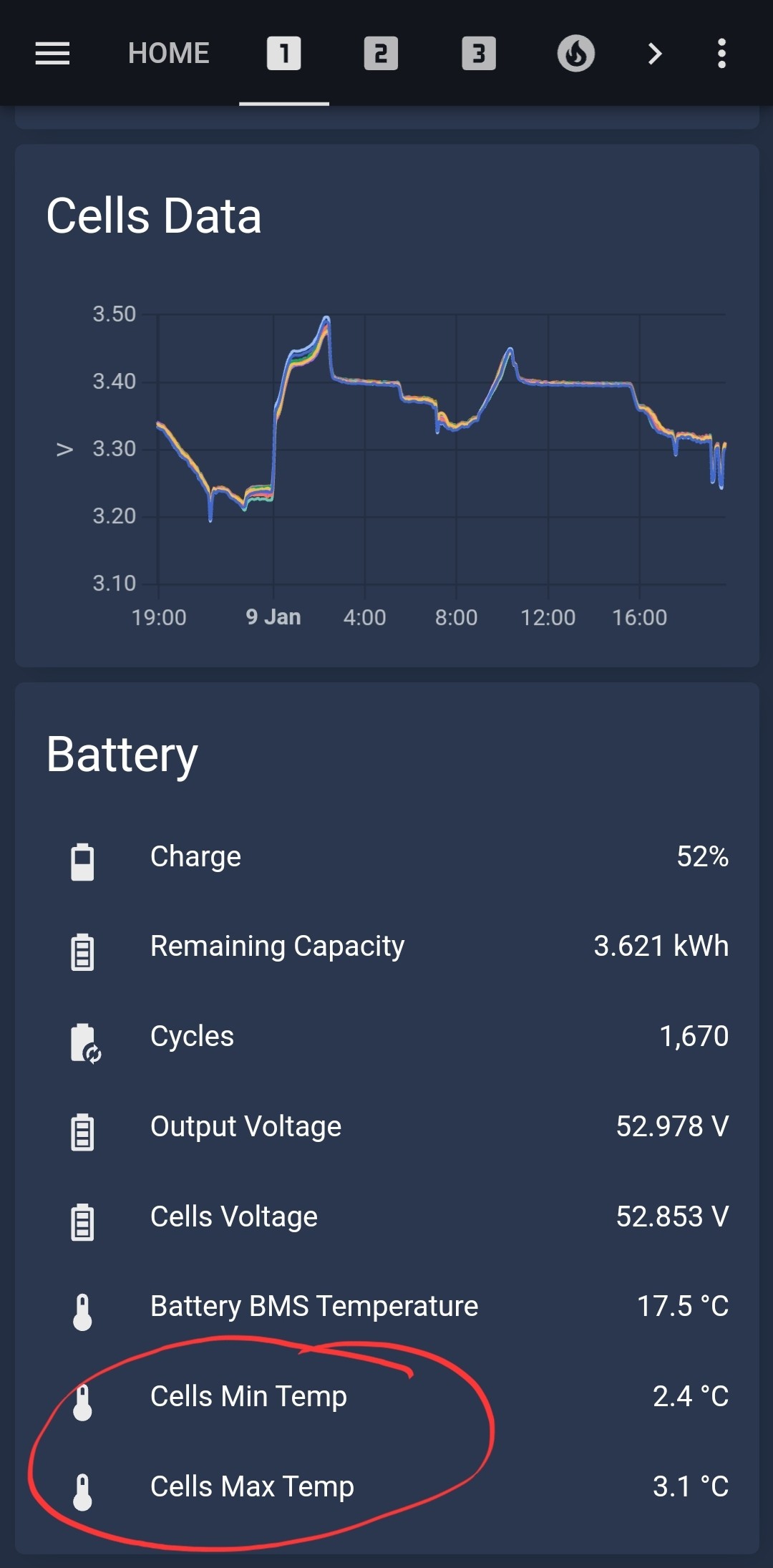Open the hamburger drawer menu

point(52,54)
